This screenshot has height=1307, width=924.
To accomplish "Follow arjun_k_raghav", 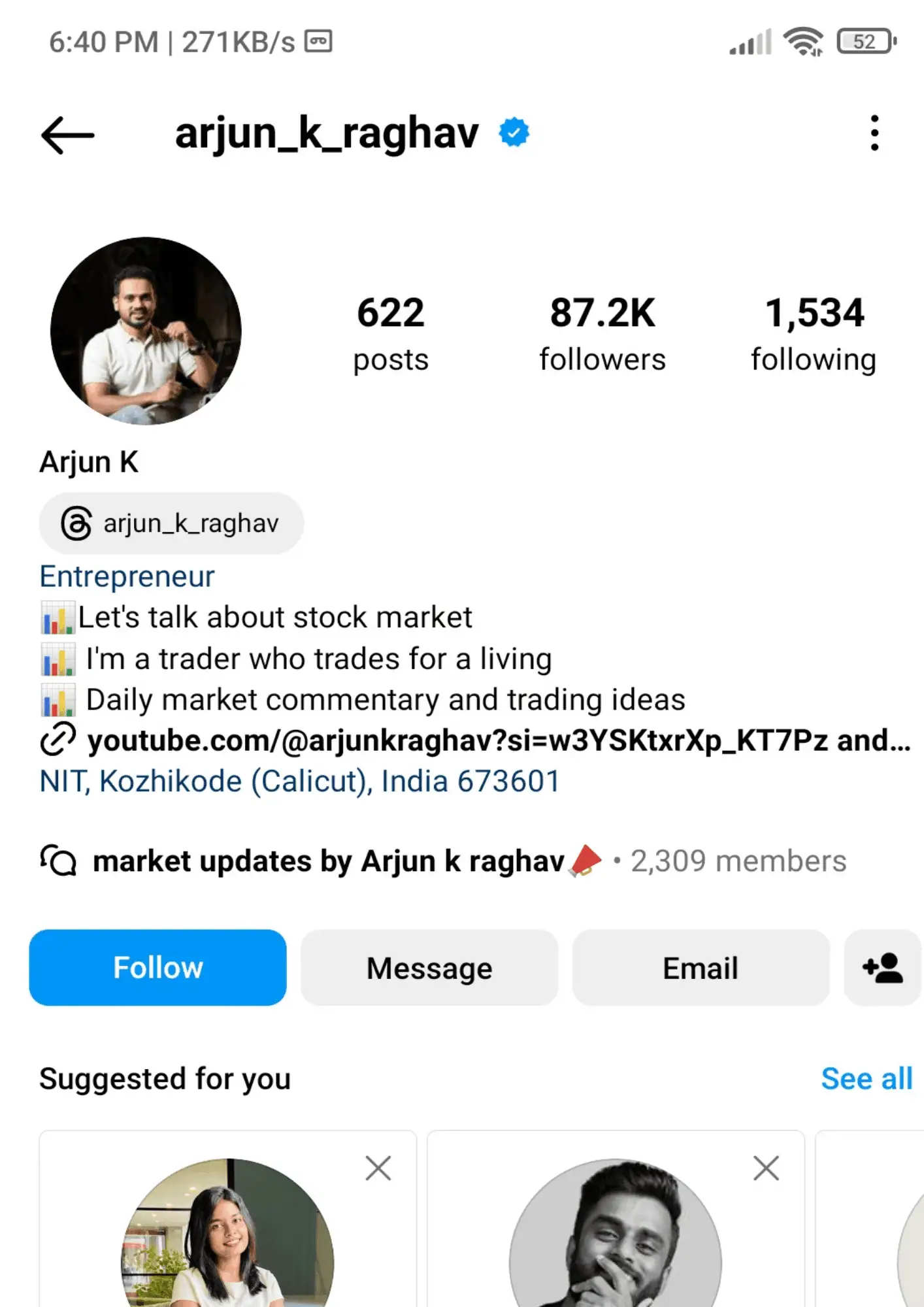I will click(x=157, y=968).
